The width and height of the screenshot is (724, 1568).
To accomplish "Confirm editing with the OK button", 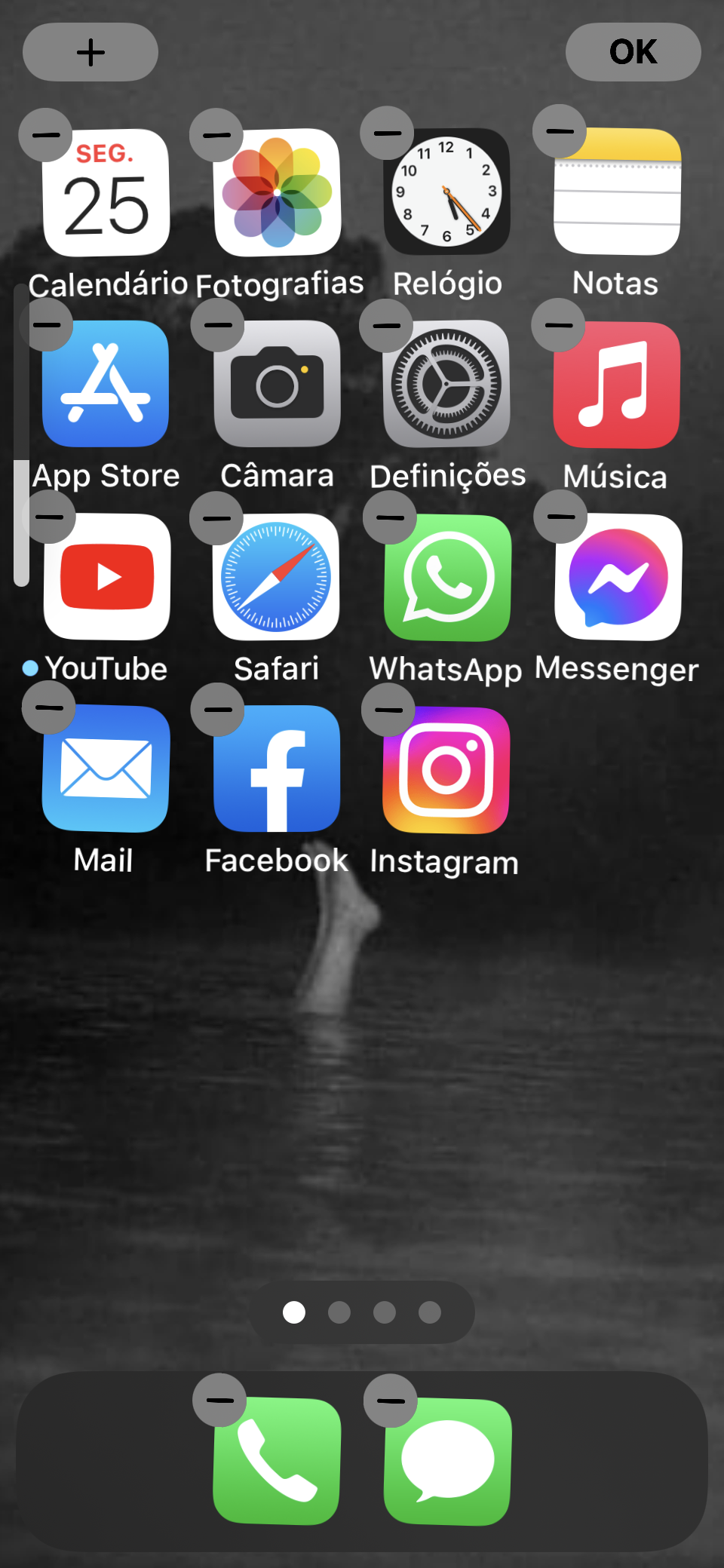I will point(633,52).
